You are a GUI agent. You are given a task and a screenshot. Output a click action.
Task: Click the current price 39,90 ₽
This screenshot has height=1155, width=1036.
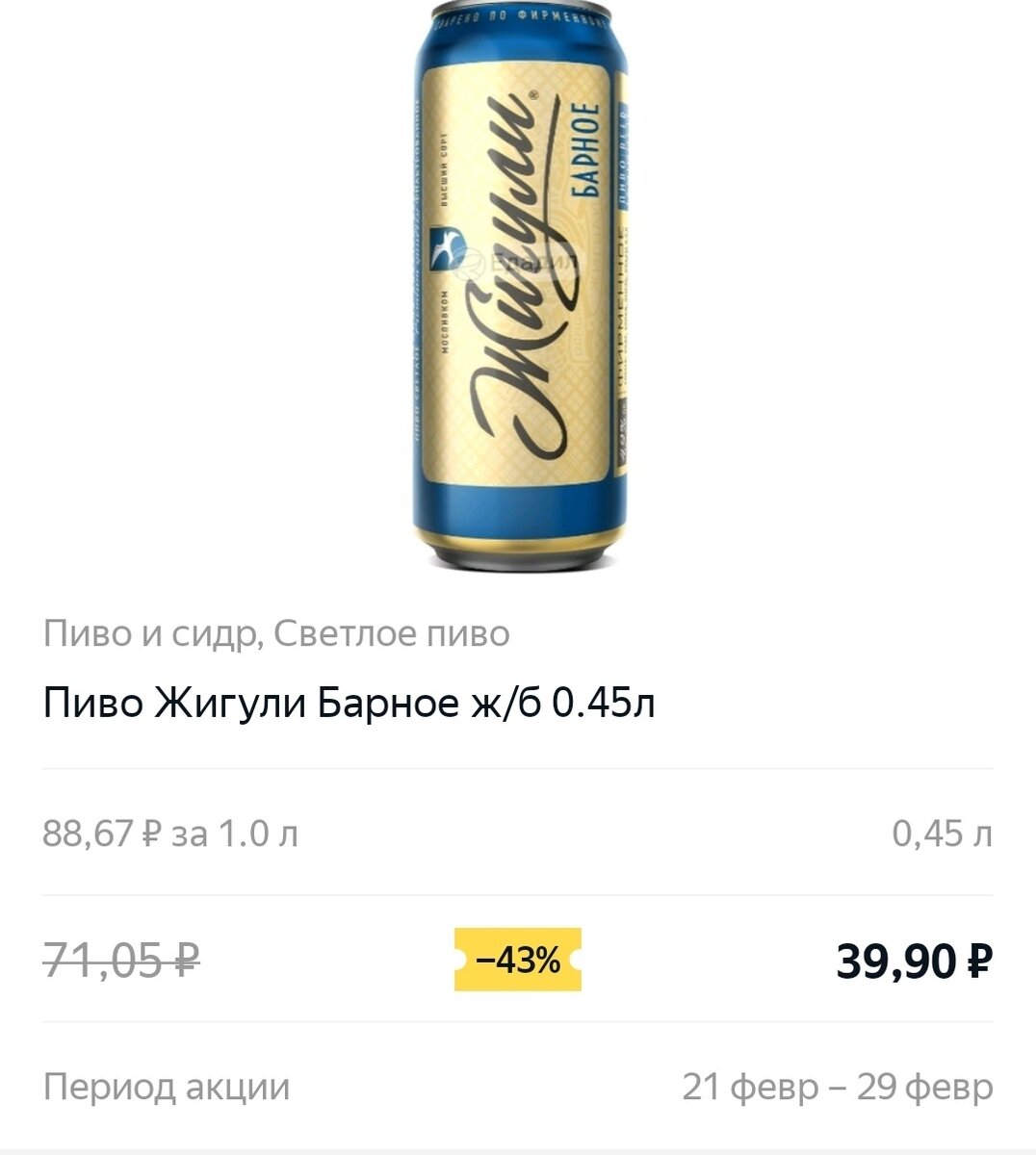click(x=915, y=959)
